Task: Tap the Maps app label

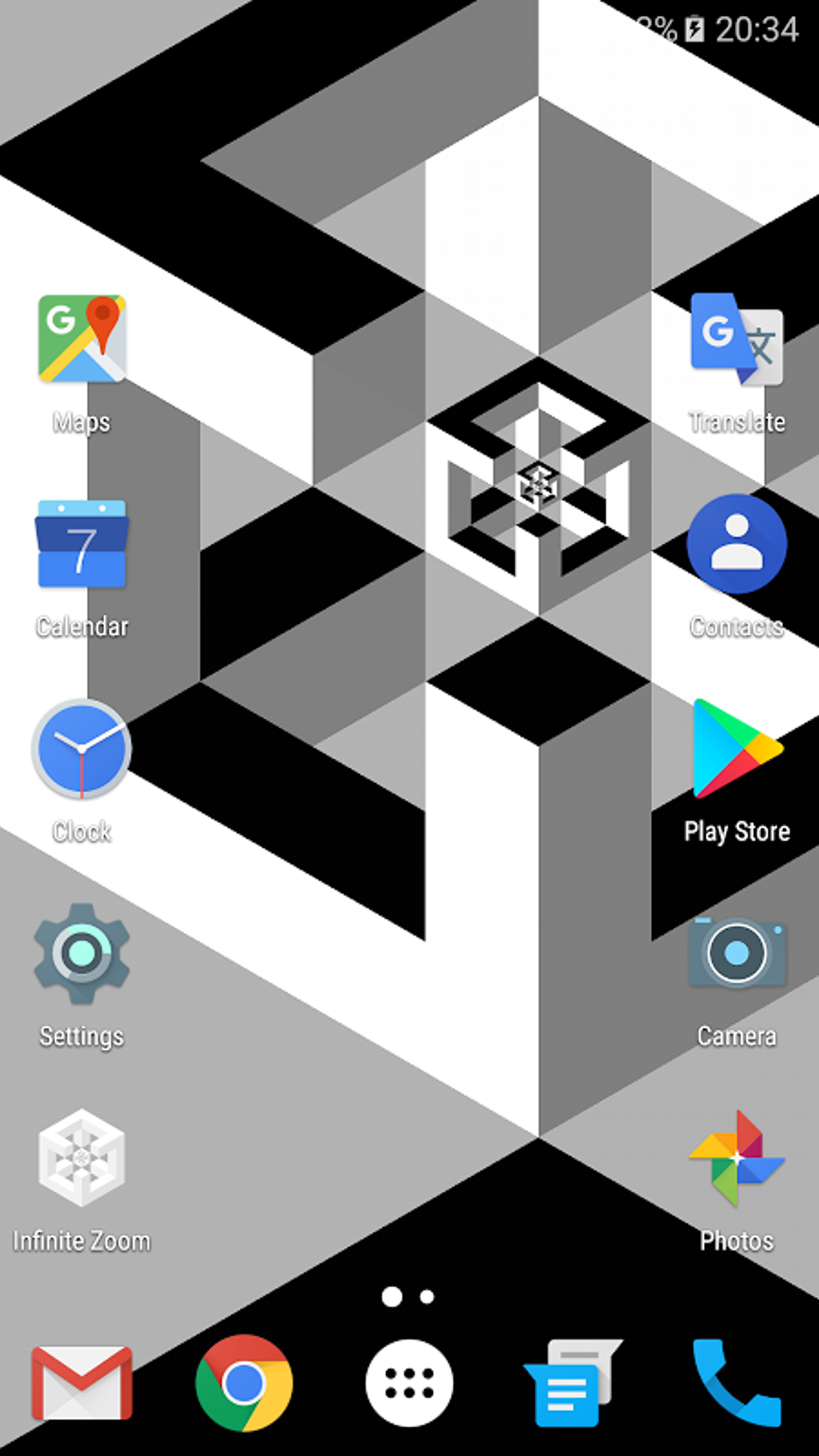Action: [81, 422]
